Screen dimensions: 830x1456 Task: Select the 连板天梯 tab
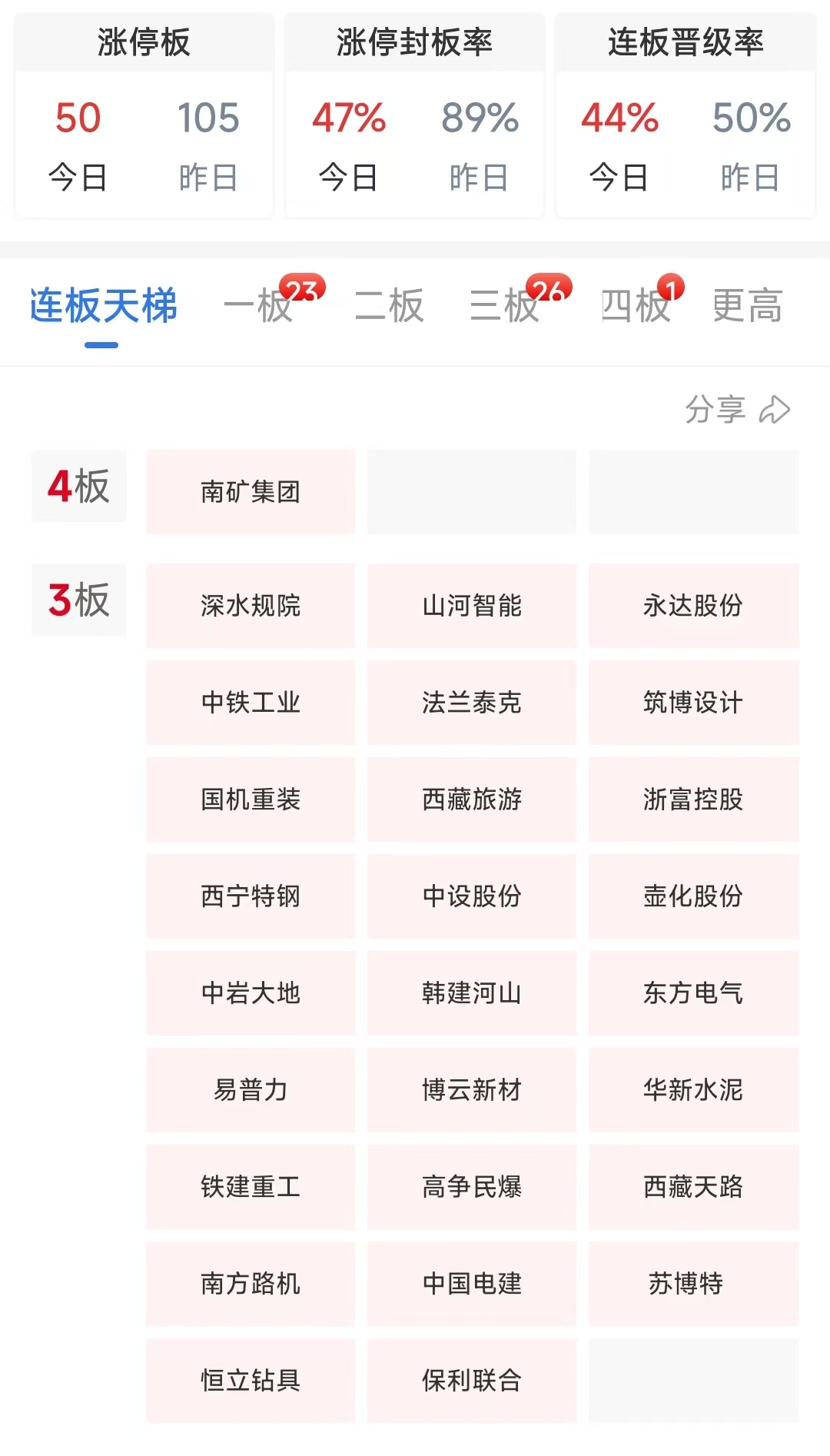click(103, 306)
